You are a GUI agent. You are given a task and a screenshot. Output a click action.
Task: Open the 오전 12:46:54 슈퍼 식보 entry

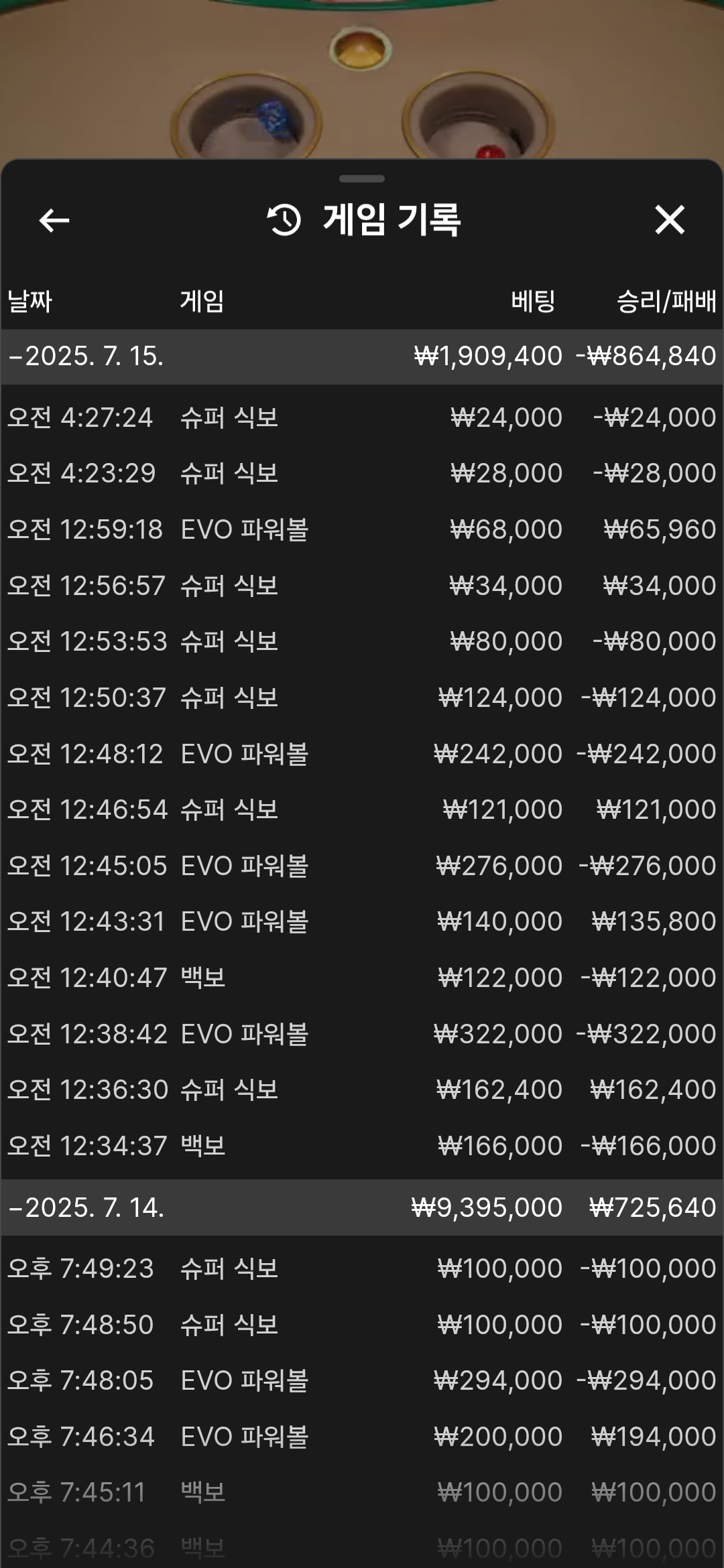click(362, 809)
